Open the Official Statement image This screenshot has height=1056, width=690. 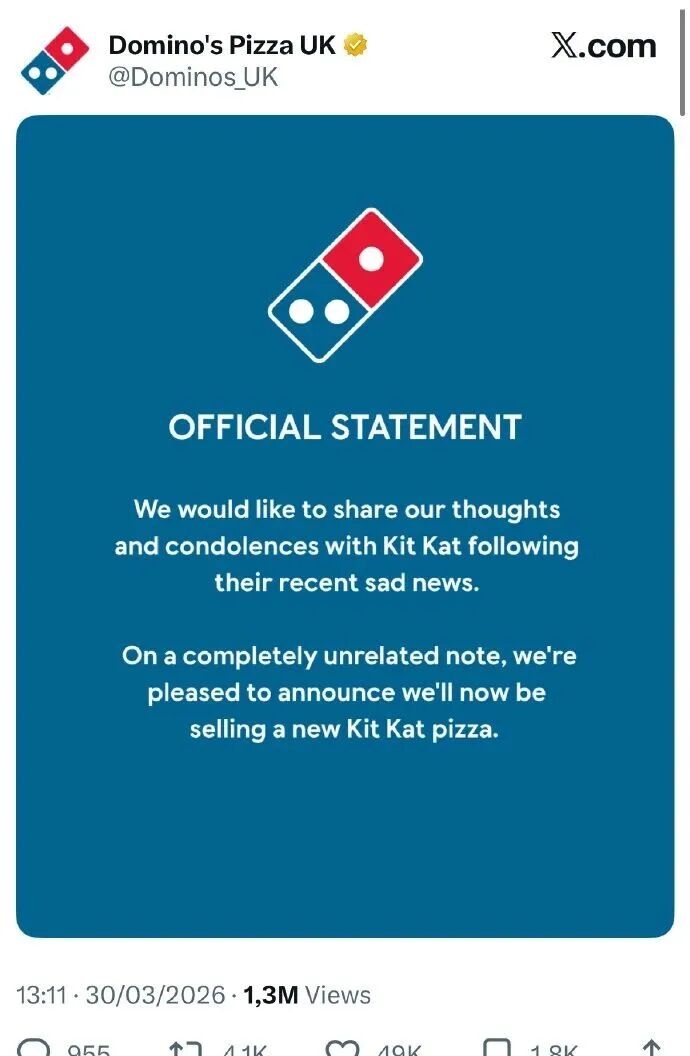click(345, 526)
